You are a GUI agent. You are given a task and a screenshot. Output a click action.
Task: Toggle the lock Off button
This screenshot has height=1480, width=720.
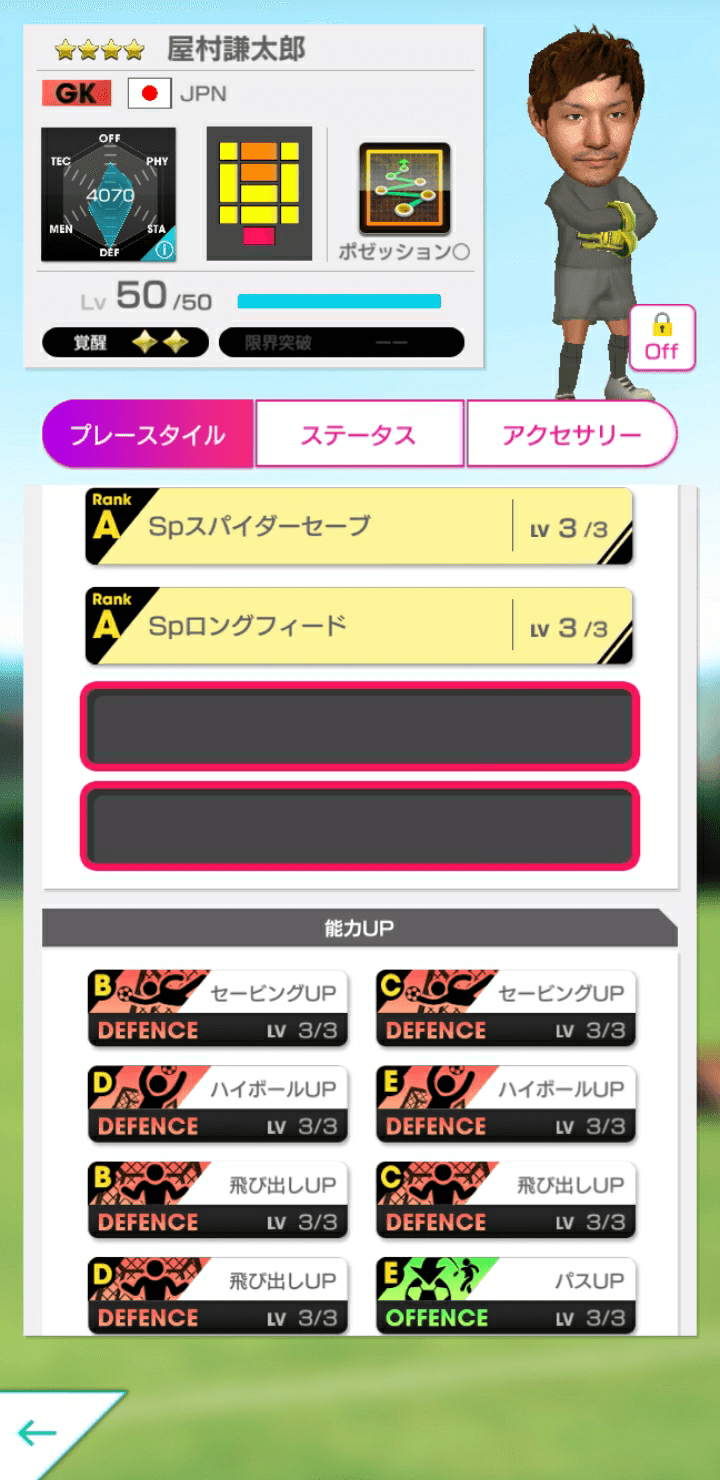pos(661,338)
